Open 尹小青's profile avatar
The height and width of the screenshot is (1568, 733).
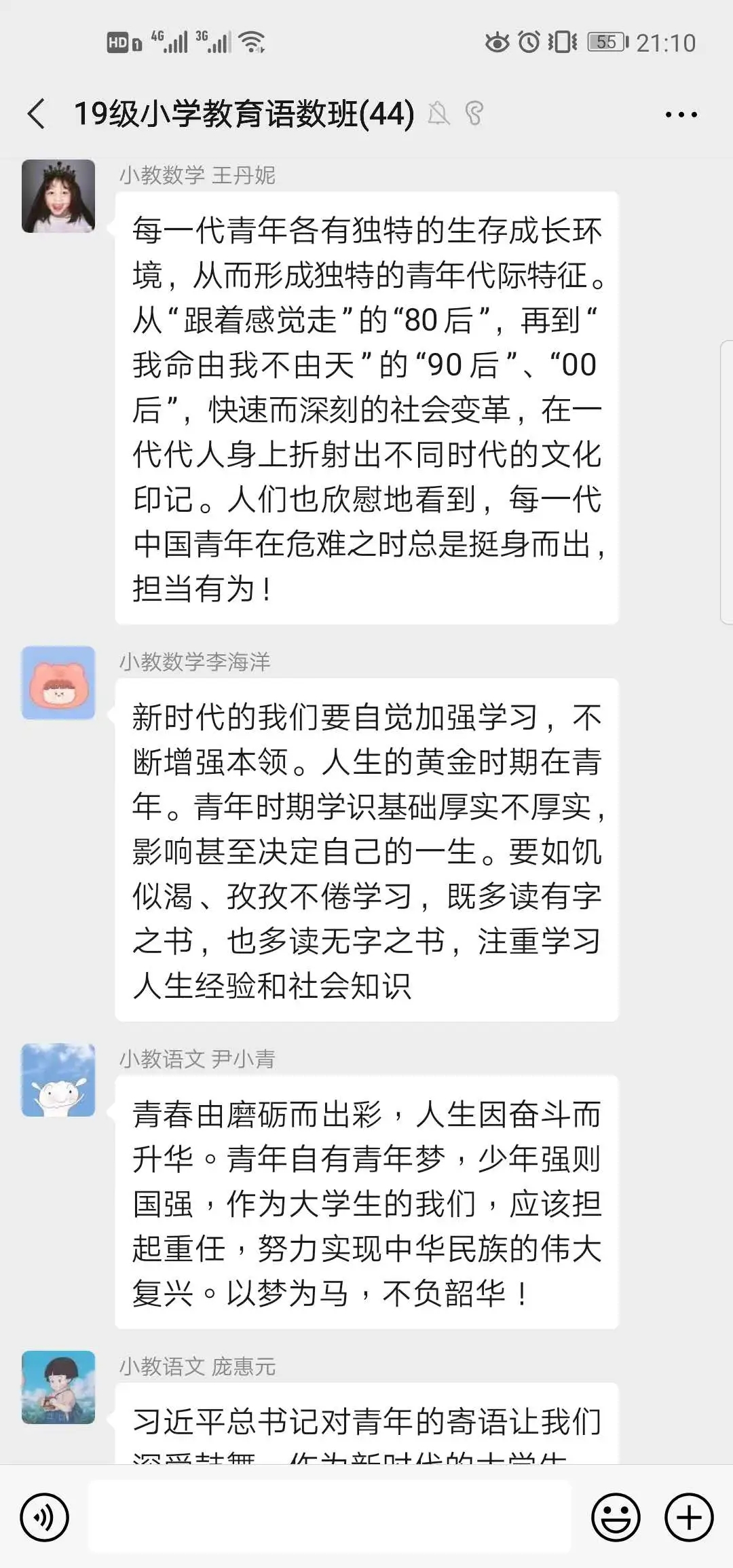pyautogui.click(x=58, y=1080)
